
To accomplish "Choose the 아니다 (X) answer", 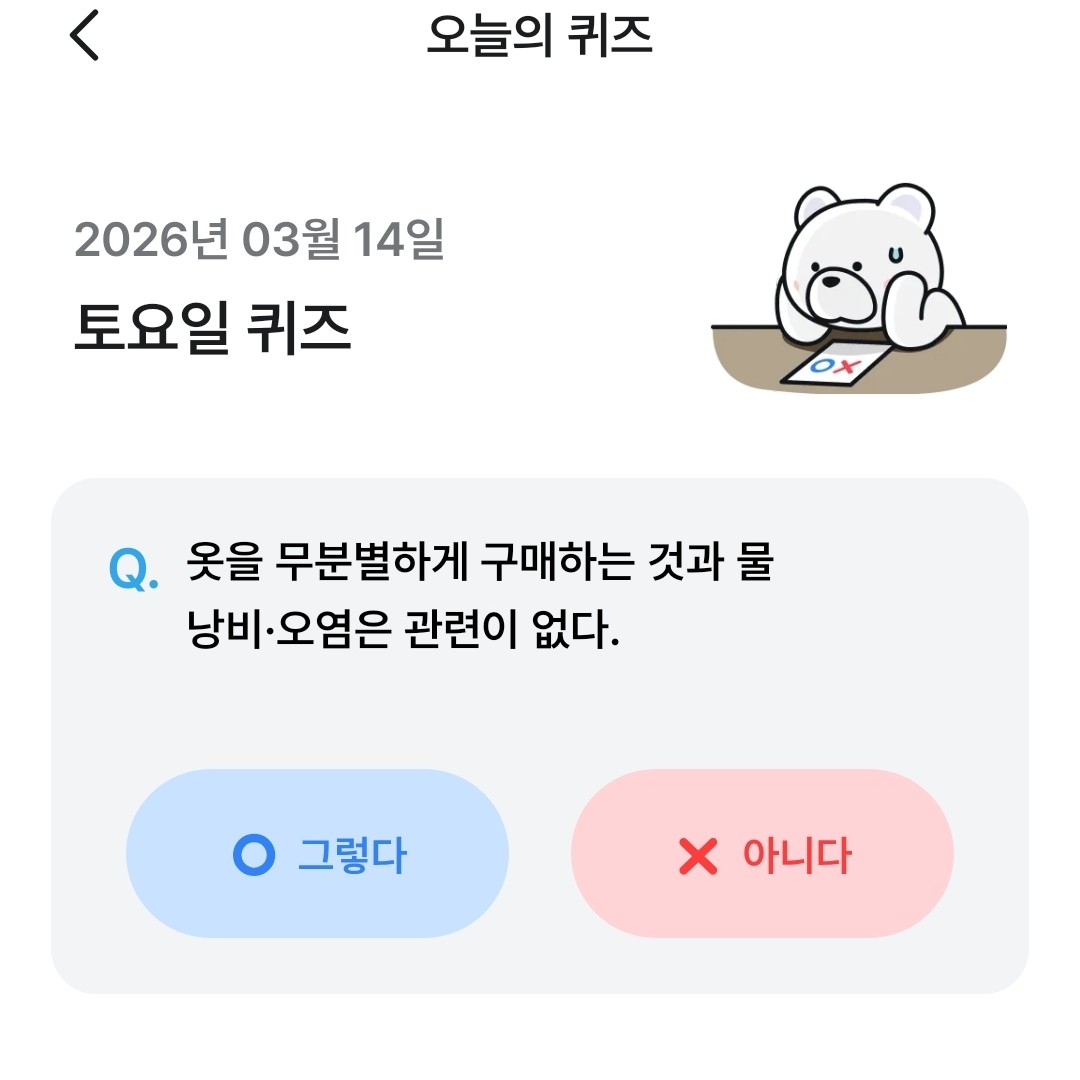I will point(762,854).
